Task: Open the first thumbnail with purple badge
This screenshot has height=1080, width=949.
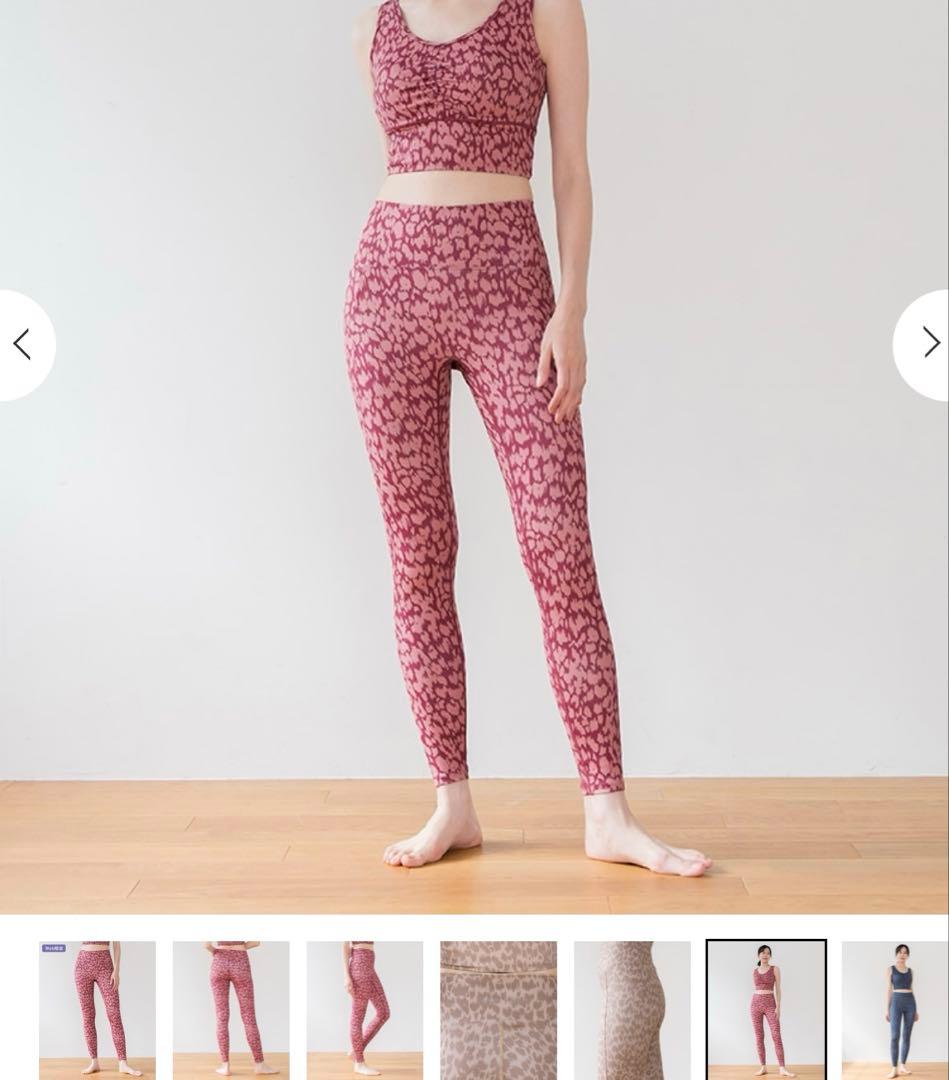Action: coord(97,1009)
